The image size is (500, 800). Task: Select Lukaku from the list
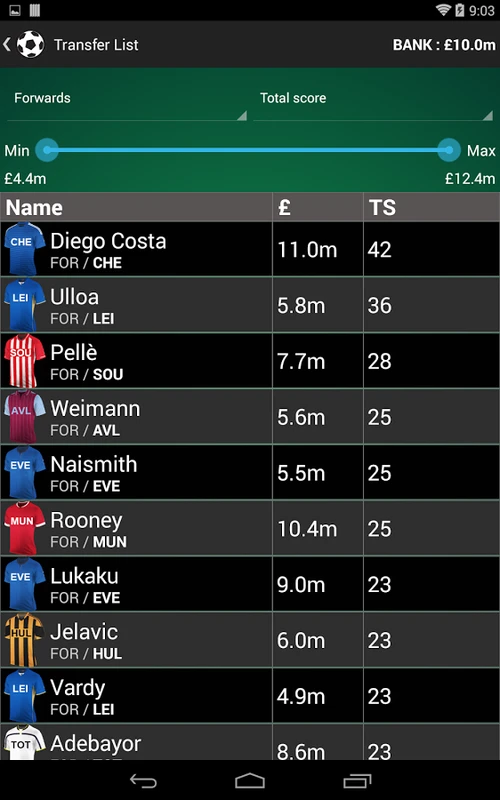250,584
